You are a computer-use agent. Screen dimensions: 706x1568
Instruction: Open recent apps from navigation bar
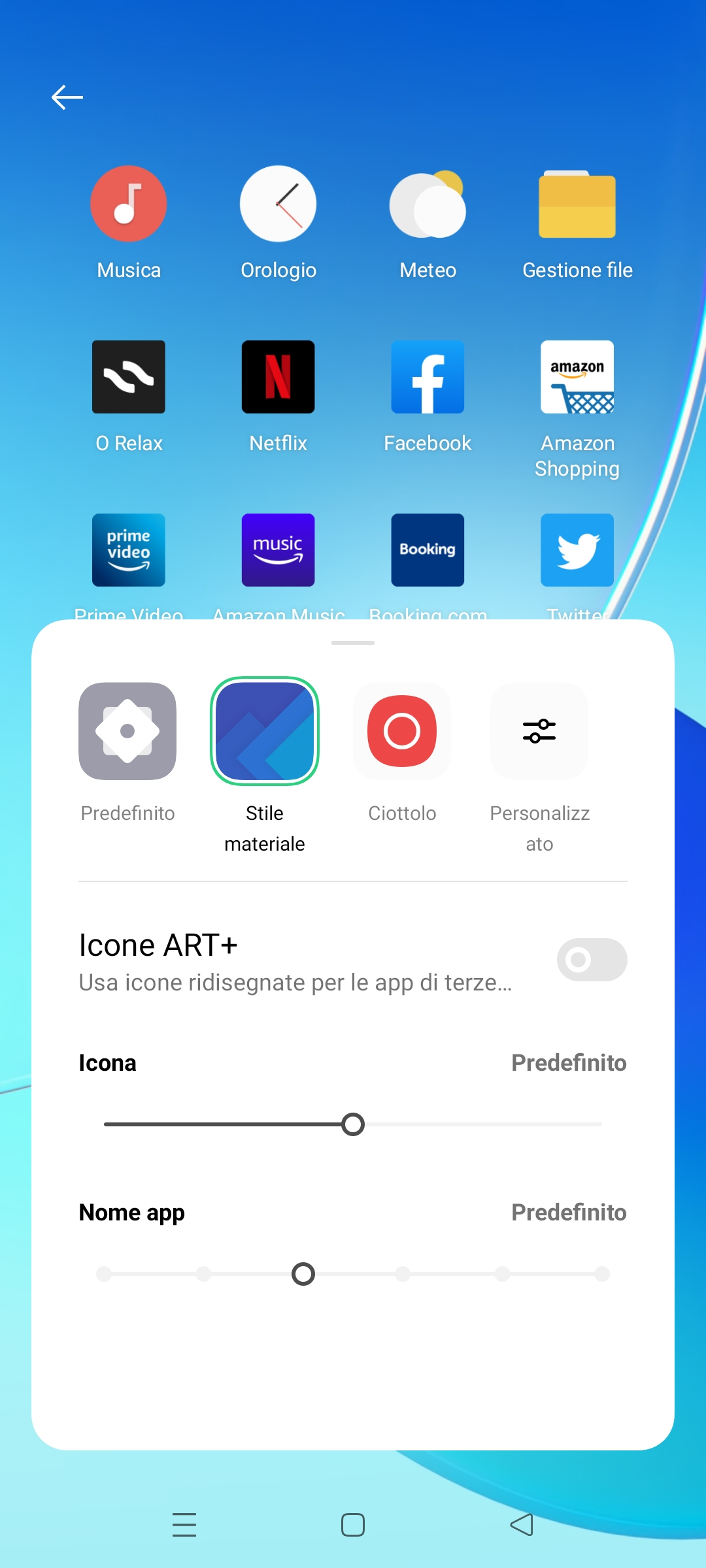point(184,1525)
